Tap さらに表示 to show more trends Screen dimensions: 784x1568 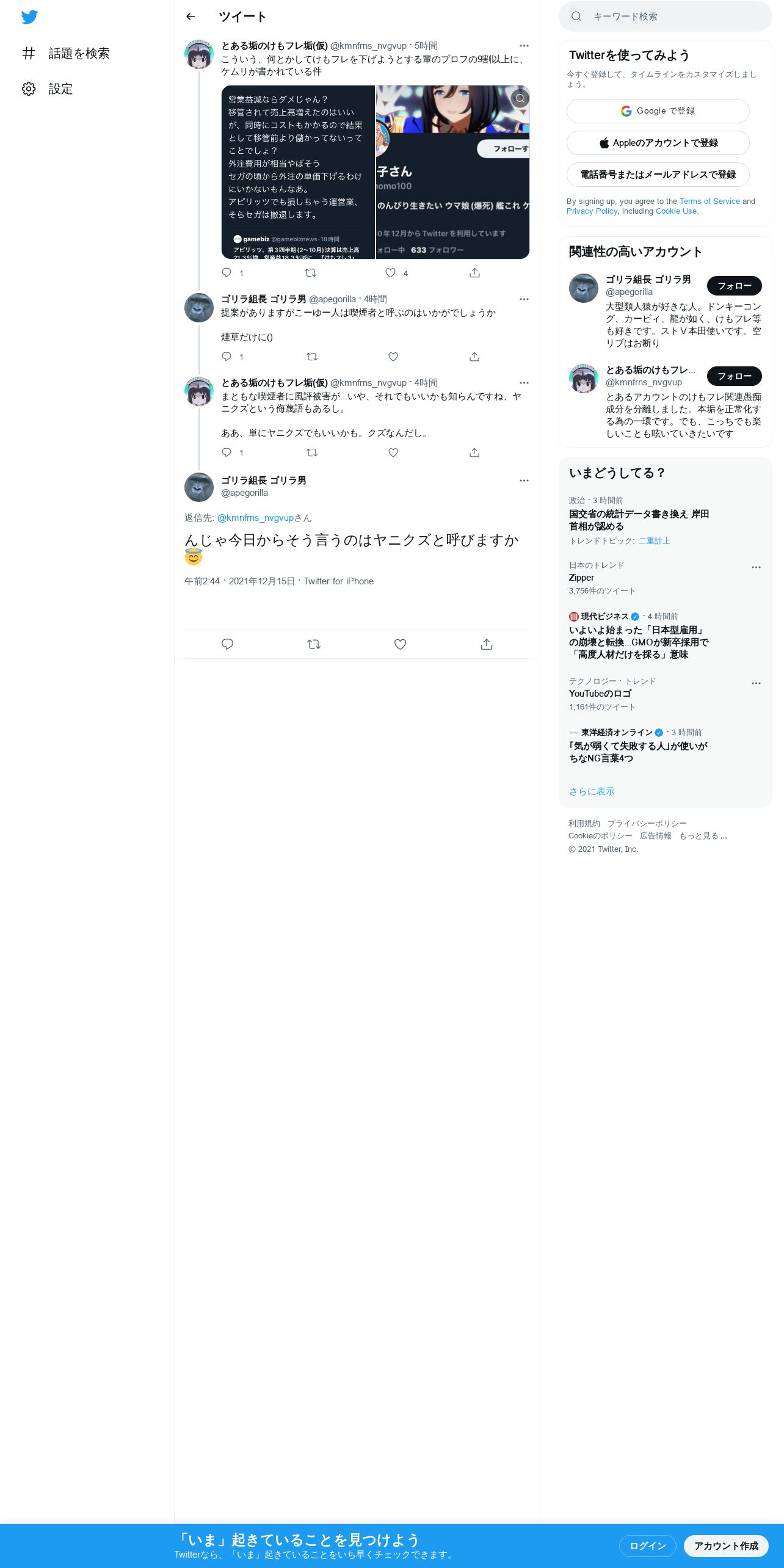(x=592, y=791)
